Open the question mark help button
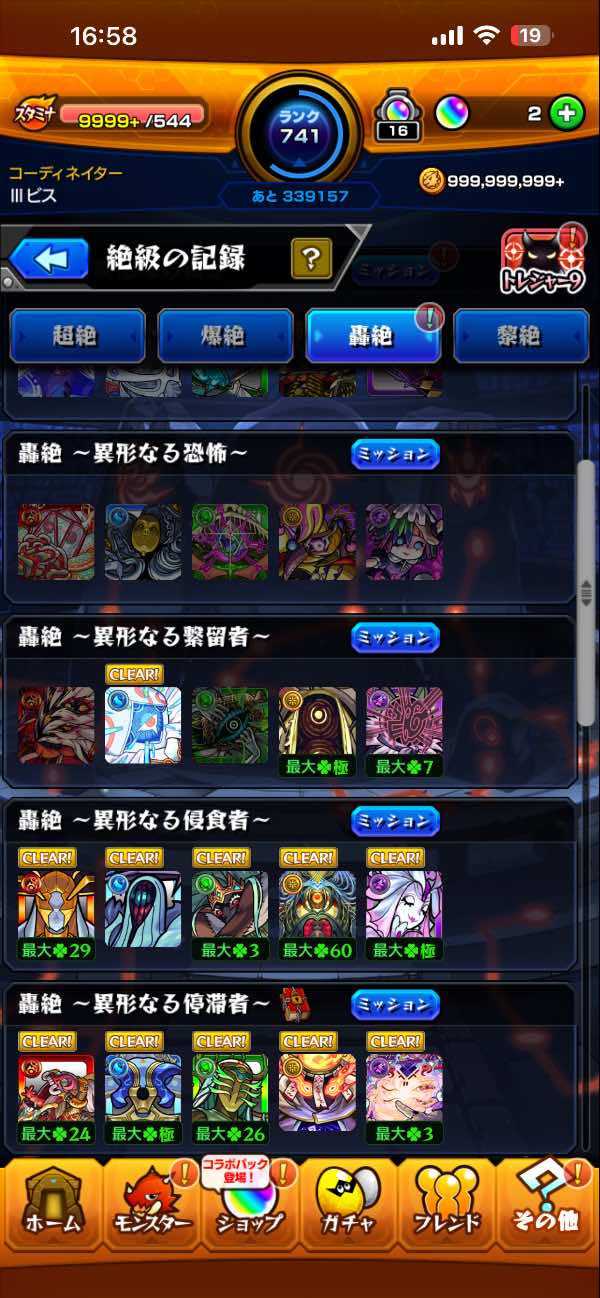This screenshot has width=600, height=1298. point(311,260)
